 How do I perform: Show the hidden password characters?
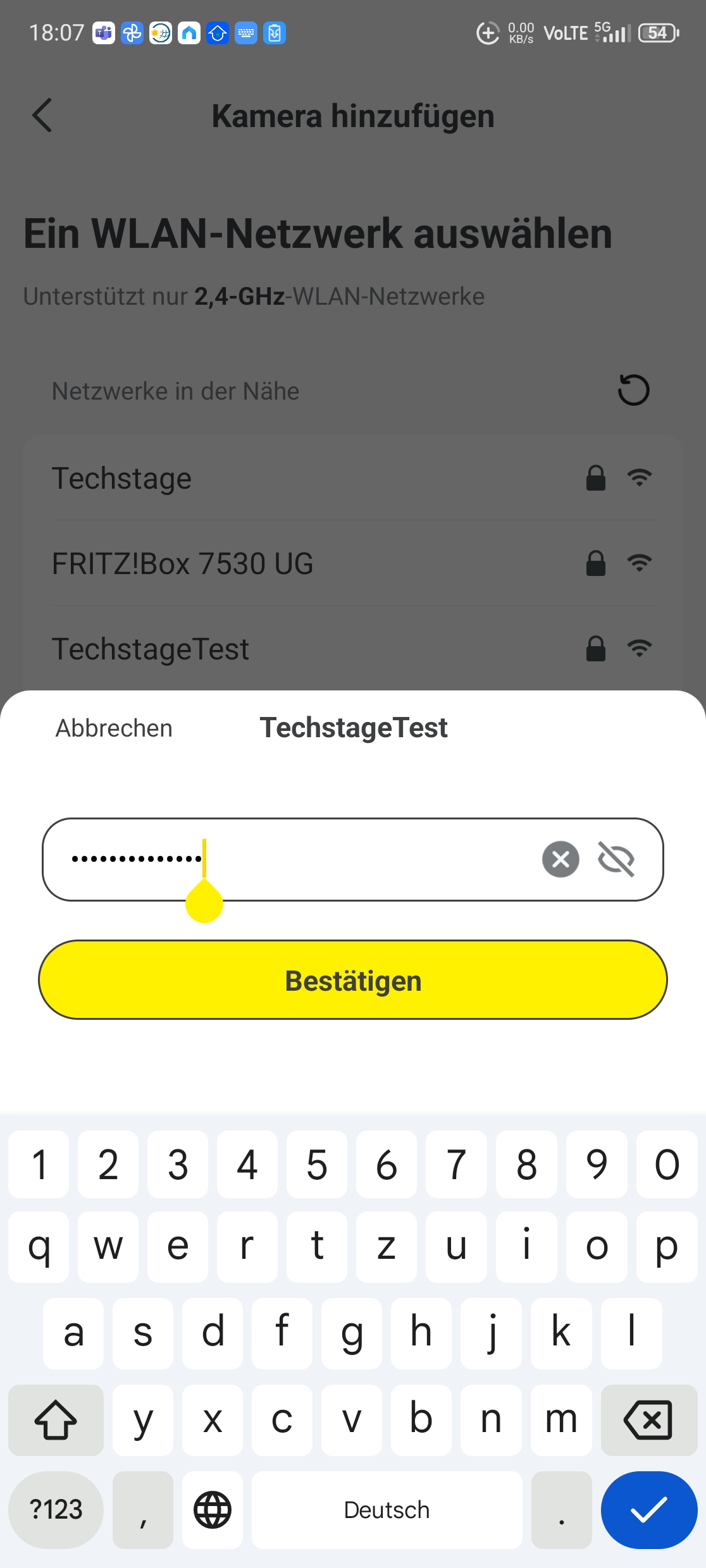(616, 859)
